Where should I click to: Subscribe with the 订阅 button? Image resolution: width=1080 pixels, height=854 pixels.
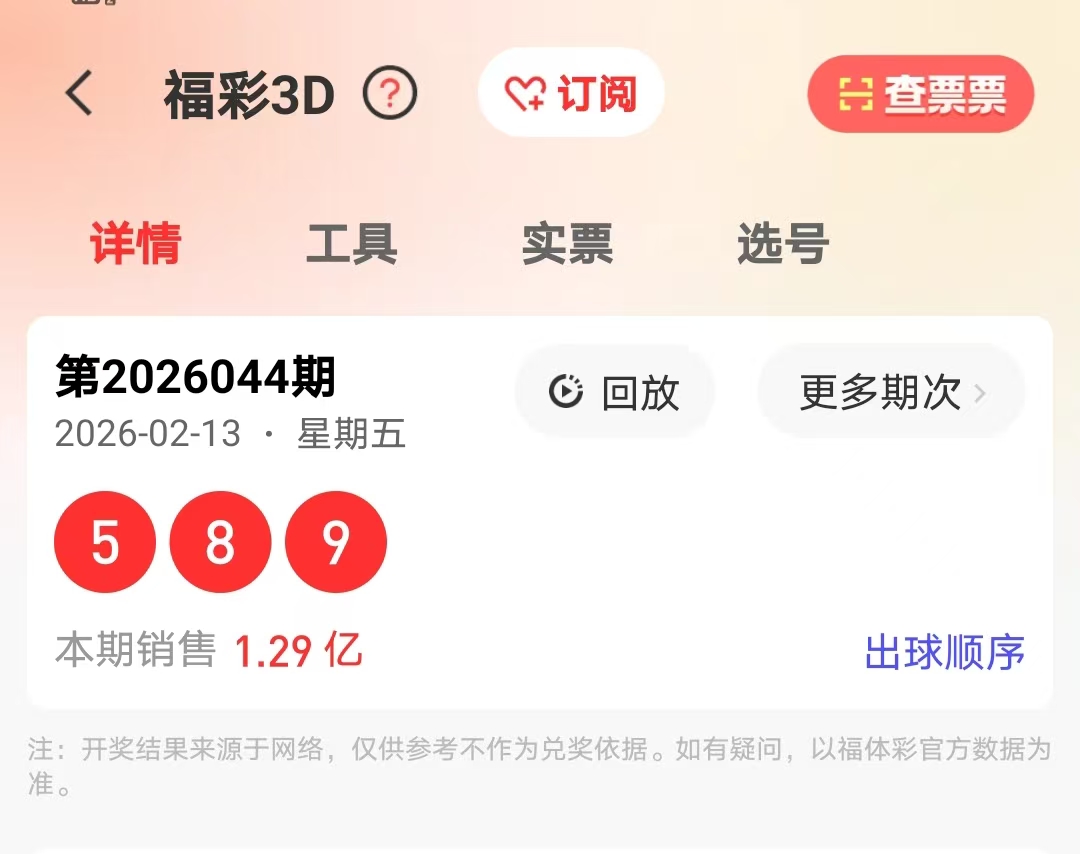coord(571,94)
